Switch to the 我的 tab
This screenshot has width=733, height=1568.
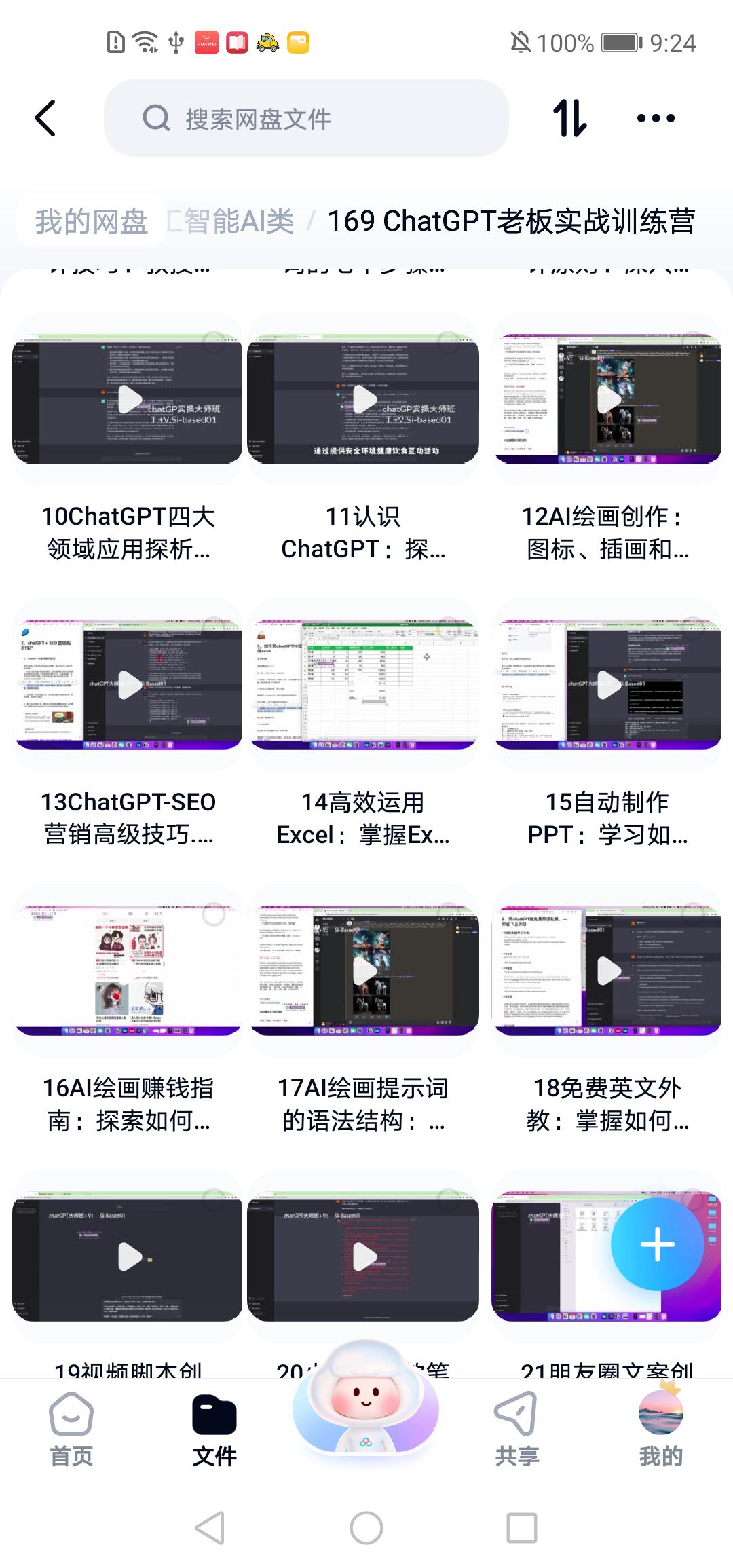pyautogui.click(x=660, y=1425)
